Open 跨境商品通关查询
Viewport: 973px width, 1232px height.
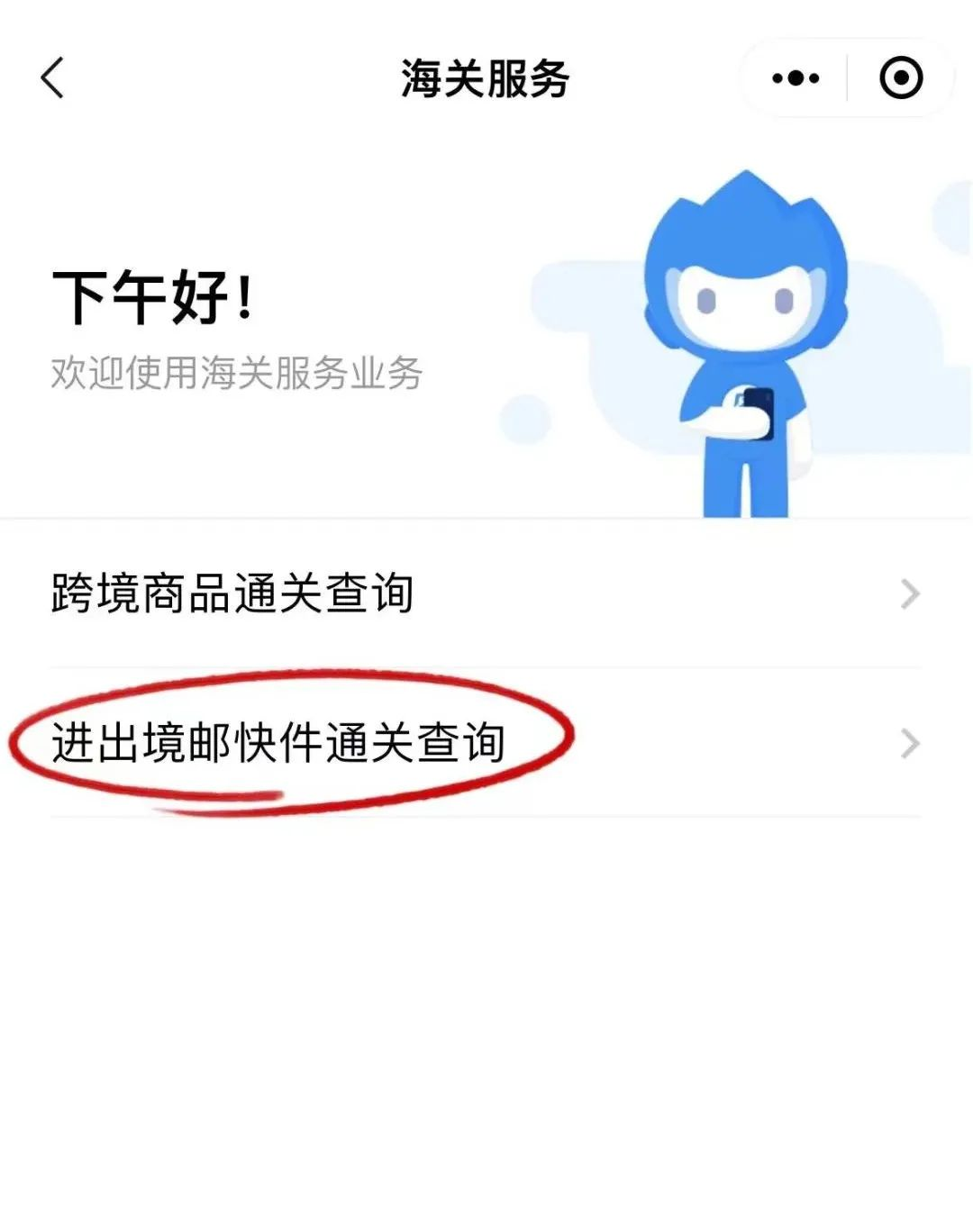[485, 593]
